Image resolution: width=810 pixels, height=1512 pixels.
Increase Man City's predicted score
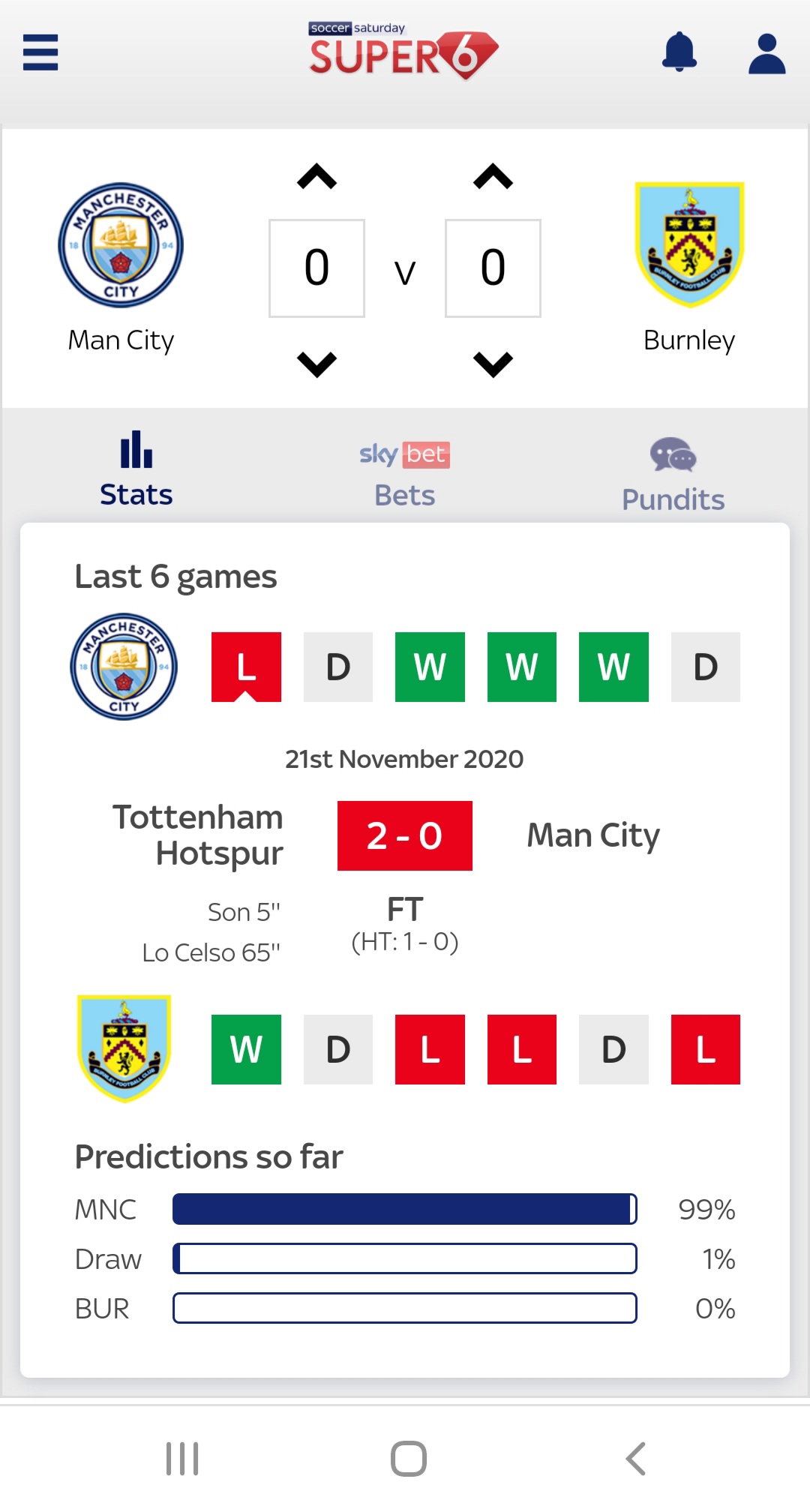[x=316, y=177]
